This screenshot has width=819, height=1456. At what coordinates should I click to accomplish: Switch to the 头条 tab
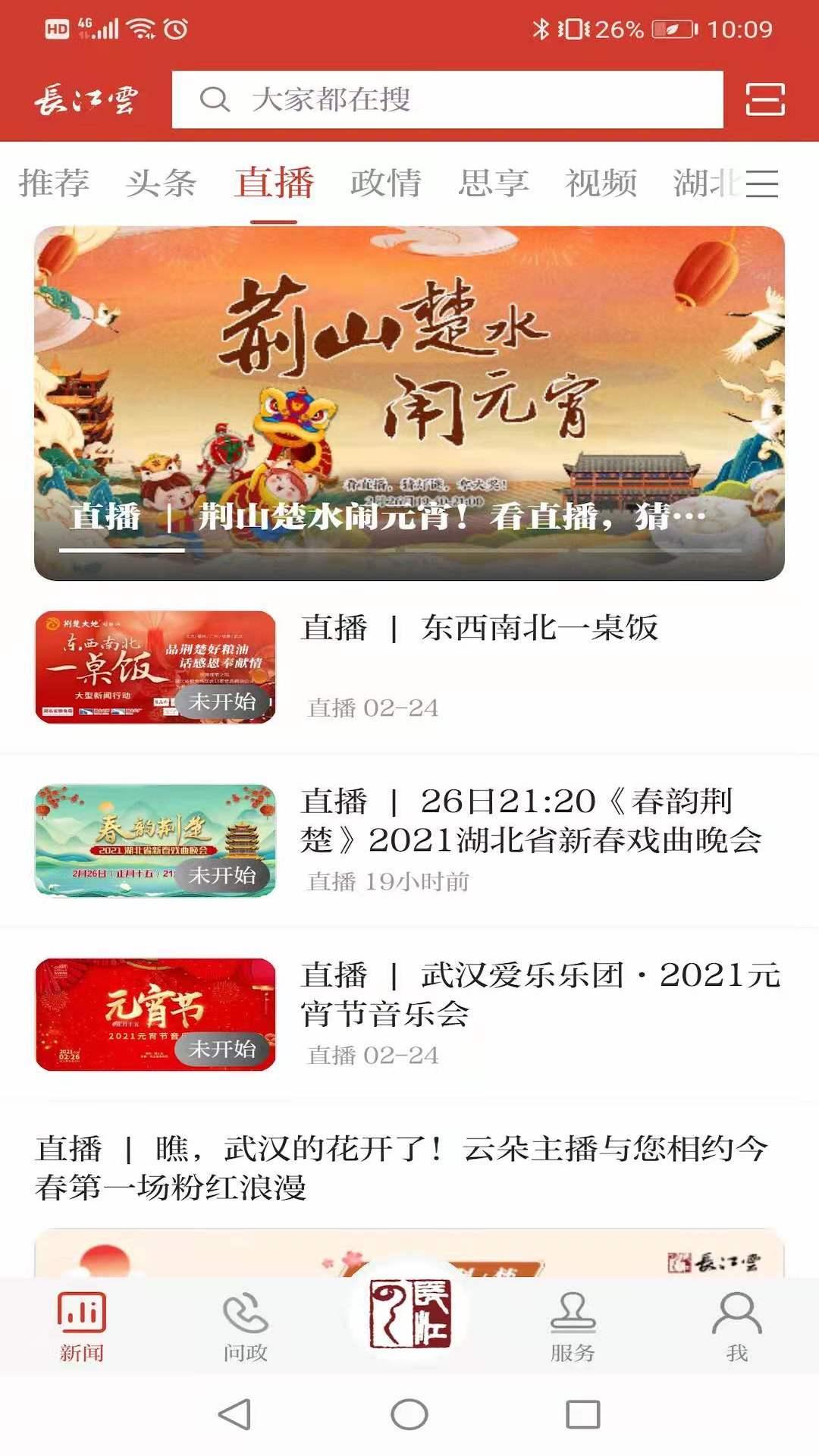(x=161, y=183)
